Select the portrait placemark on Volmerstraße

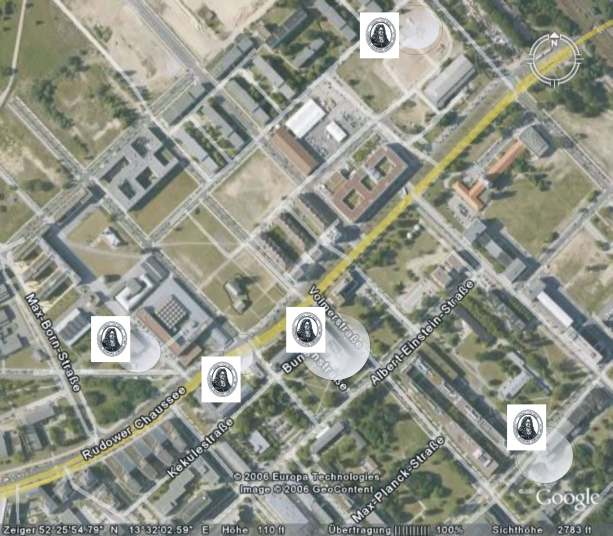(306, 331)
